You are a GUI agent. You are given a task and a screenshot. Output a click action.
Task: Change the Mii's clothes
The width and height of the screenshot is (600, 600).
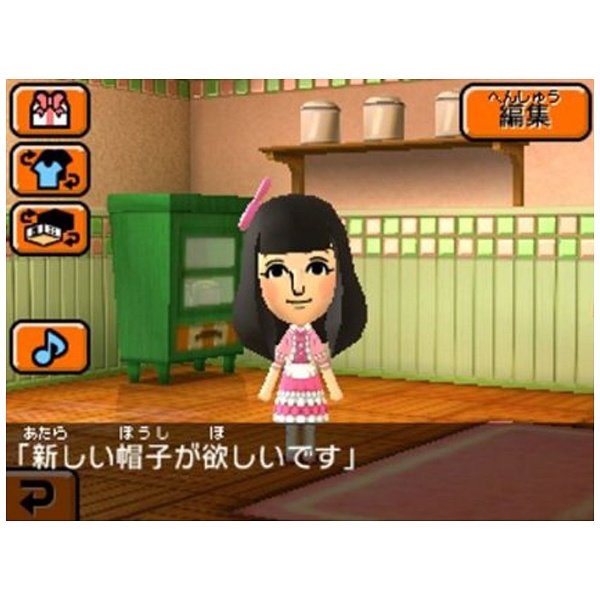pyautogui.click(x=49, y=169)
